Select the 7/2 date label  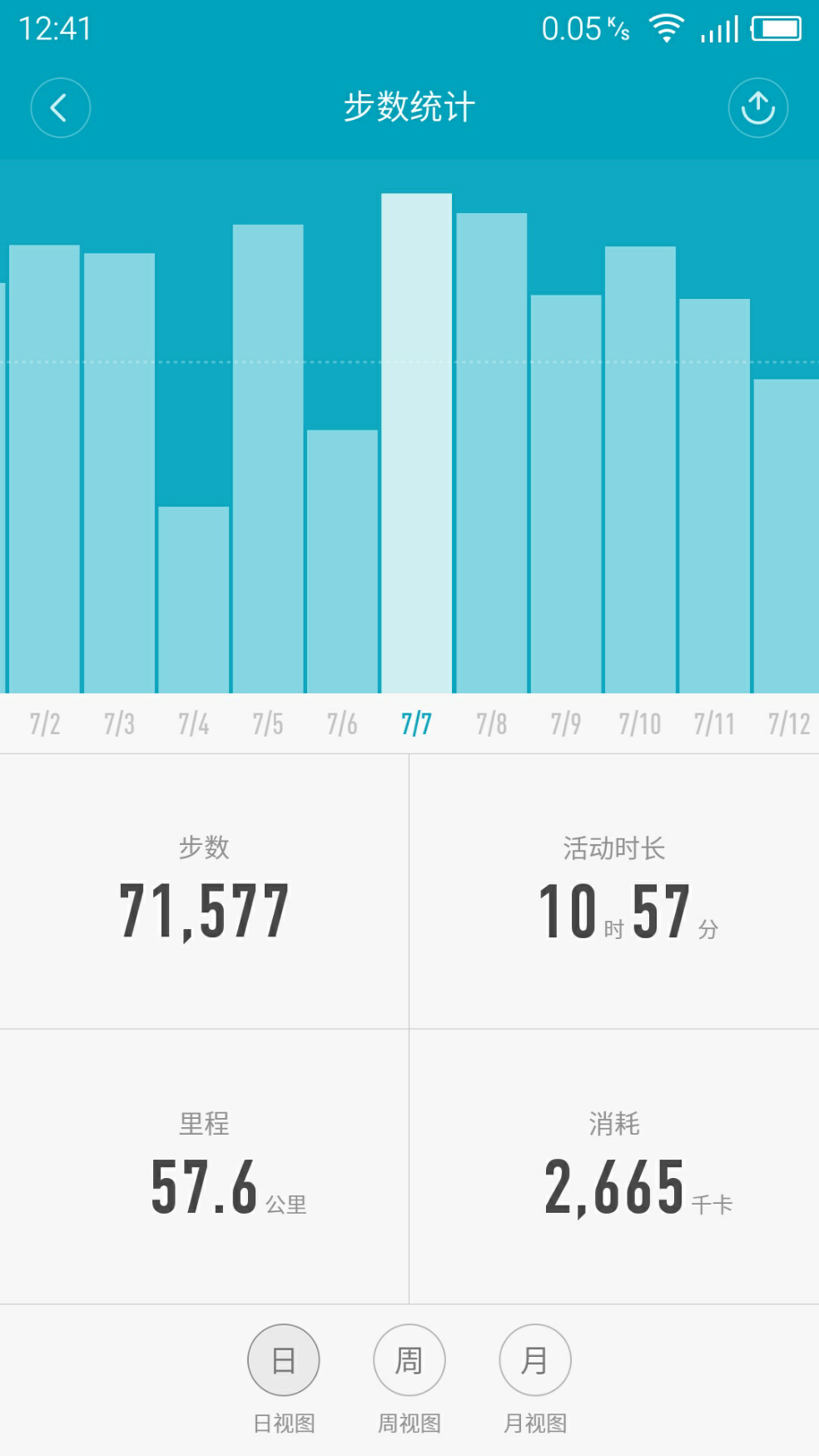[43, 723]
